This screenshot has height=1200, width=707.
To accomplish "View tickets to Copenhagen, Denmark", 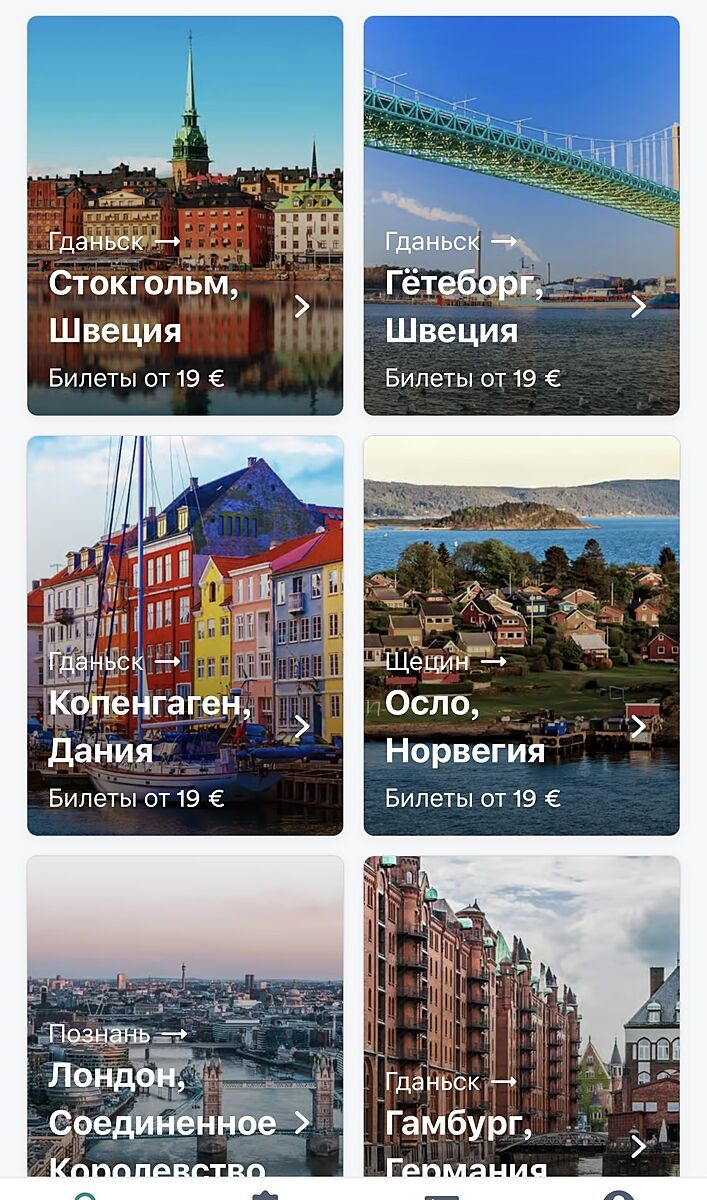I will 185,635.
